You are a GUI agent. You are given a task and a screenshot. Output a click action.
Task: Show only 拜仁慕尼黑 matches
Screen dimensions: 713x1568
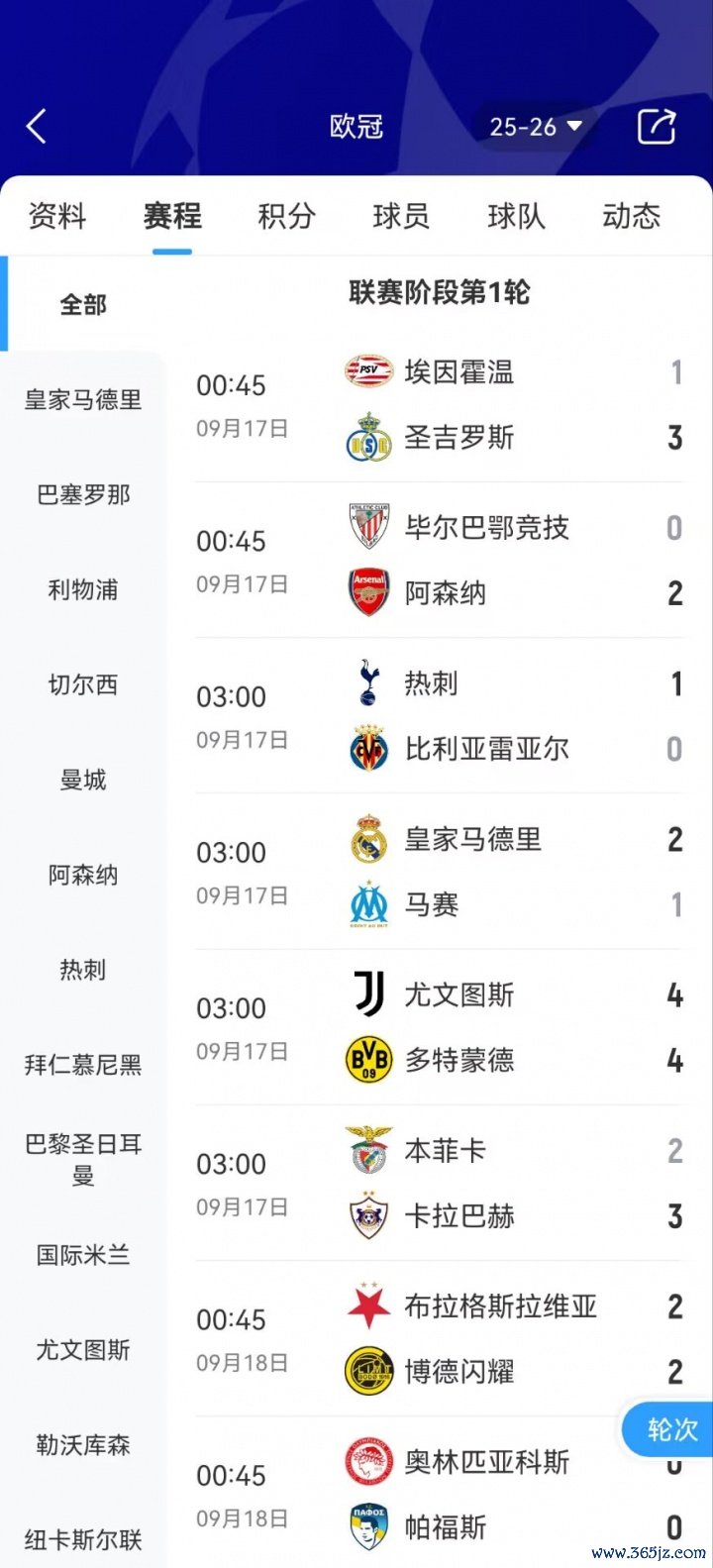coord(83,1066)
